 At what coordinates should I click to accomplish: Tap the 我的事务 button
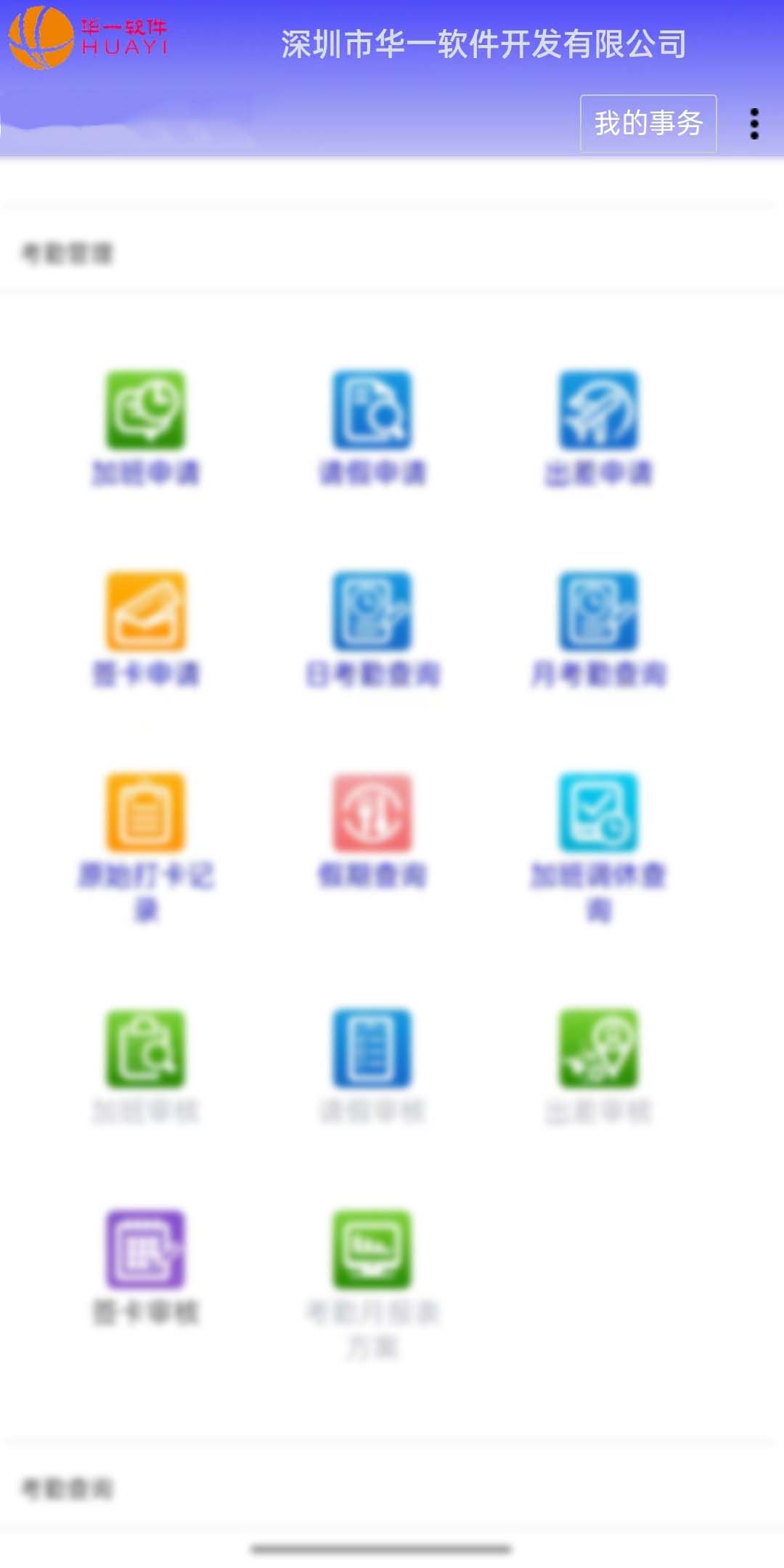point(648,123)
